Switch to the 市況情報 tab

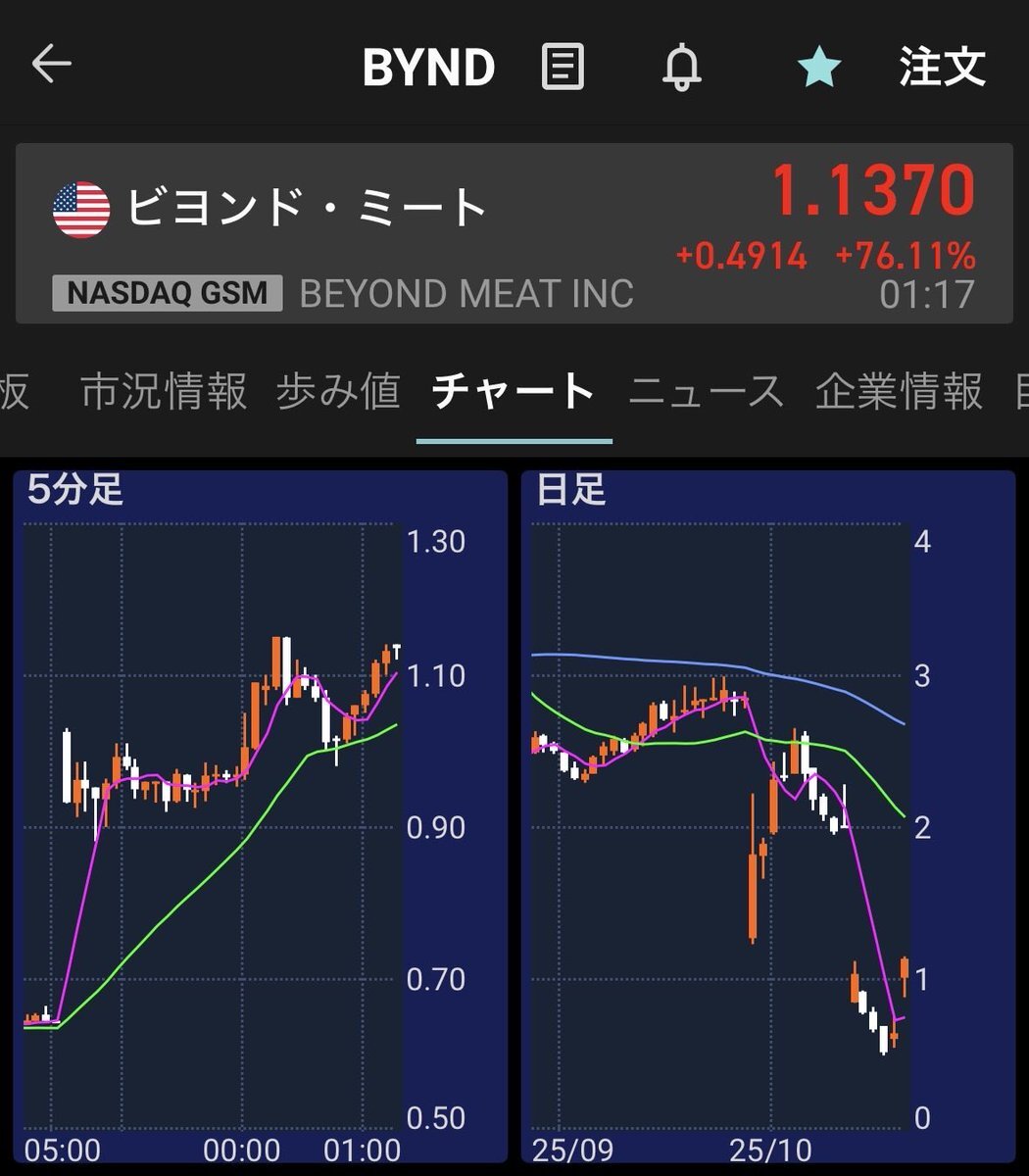click(164, 392)
